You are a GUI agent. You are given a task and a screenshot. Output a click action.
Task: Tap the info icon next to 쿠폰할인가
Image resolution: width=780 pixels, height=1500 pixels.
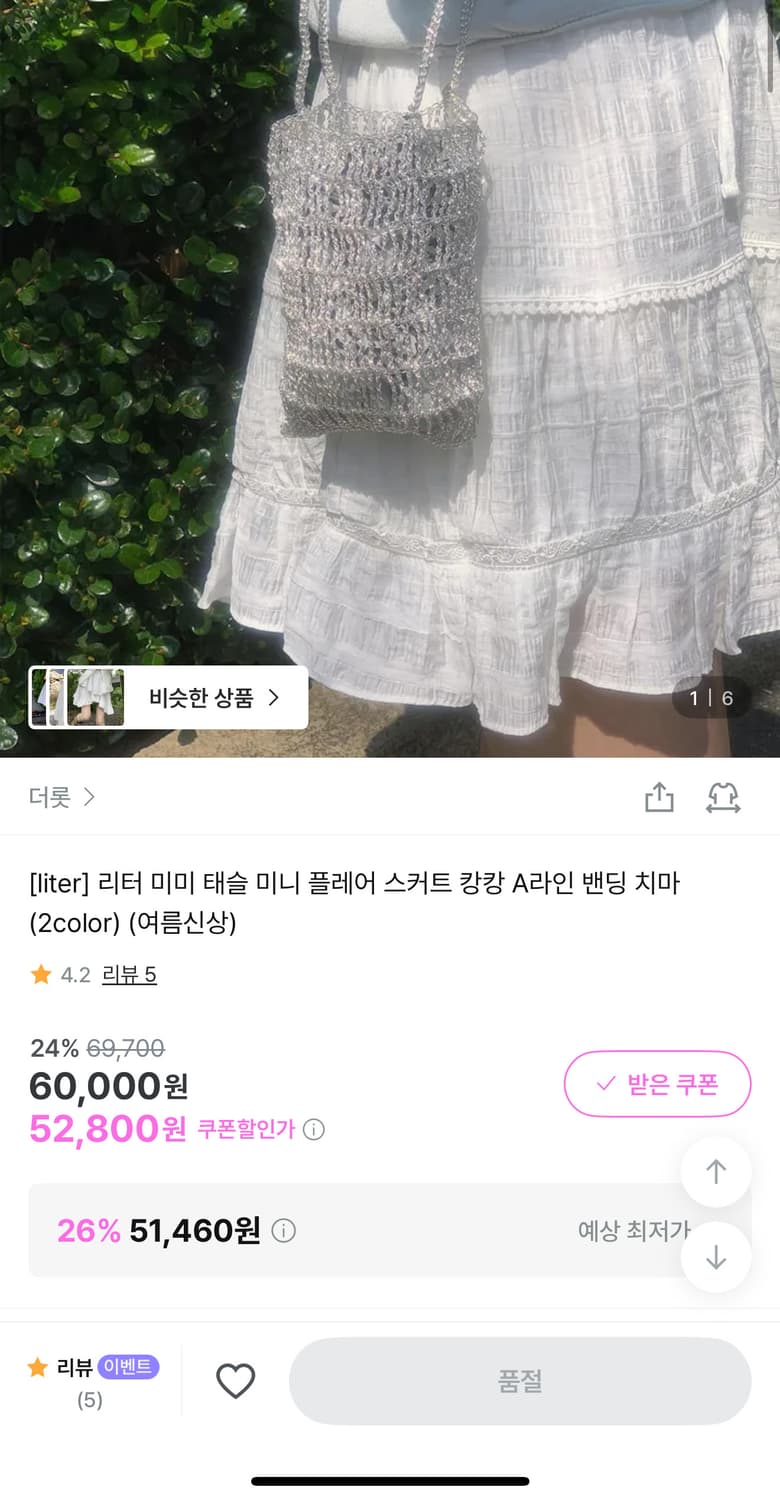click(x=313, y=1129)
